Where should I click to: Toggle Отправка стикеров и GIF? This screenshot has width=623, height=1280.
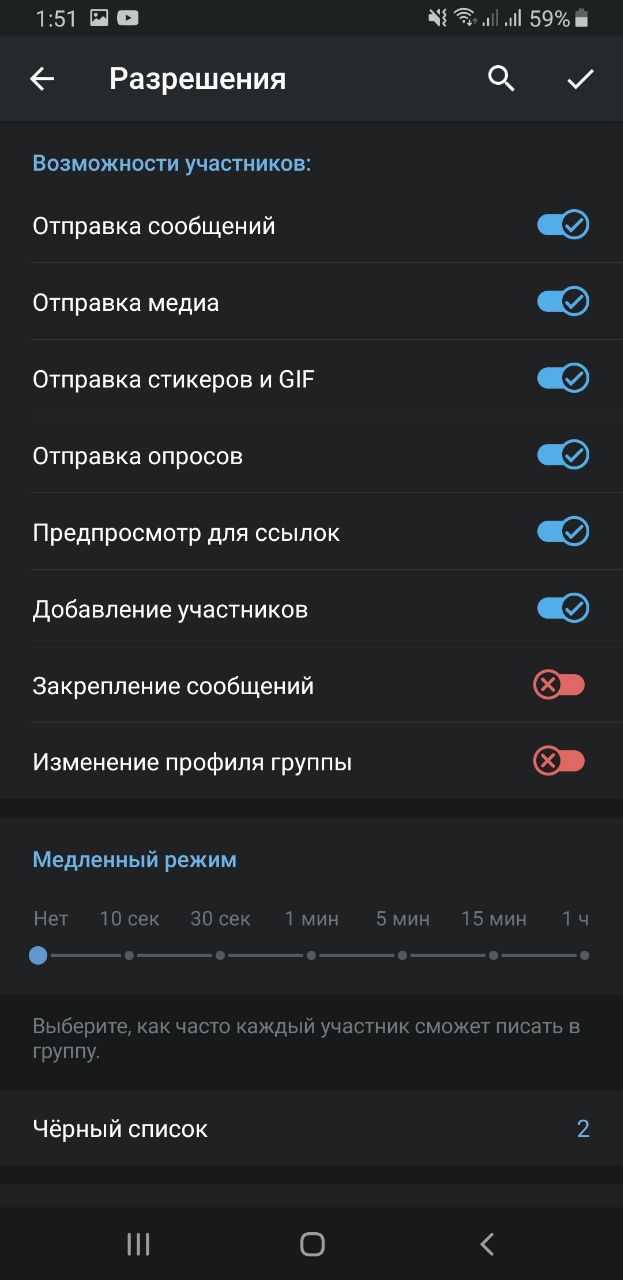click(x=563, y=378)
